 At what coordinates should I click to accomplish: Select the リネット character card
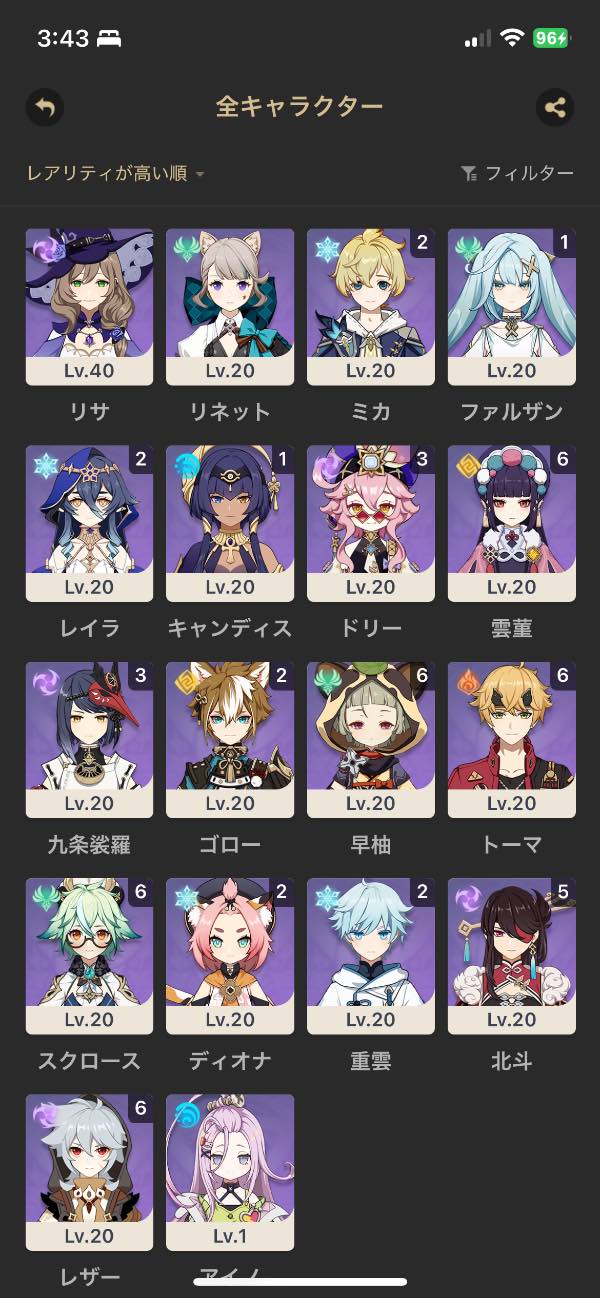(230, 307)
